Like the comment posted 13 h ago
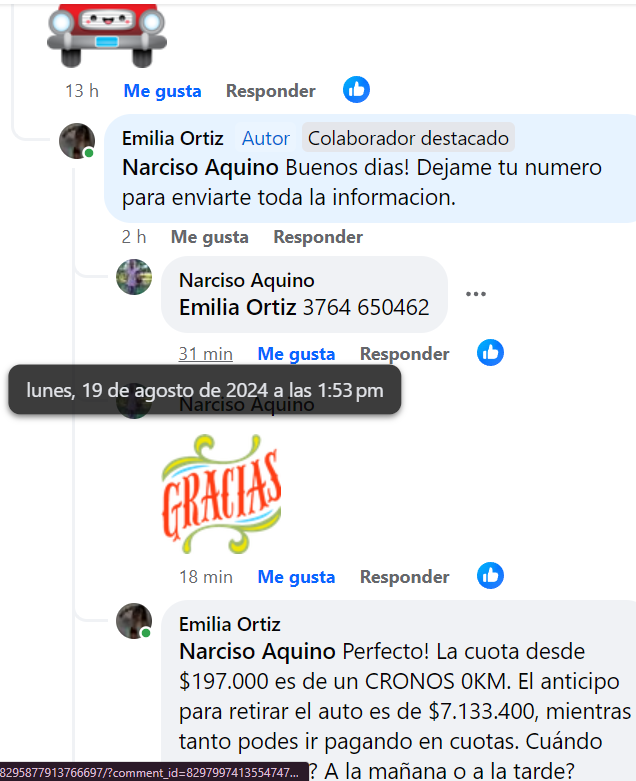The width and height of the screenshot is (636, 781). tap(162, 91)
